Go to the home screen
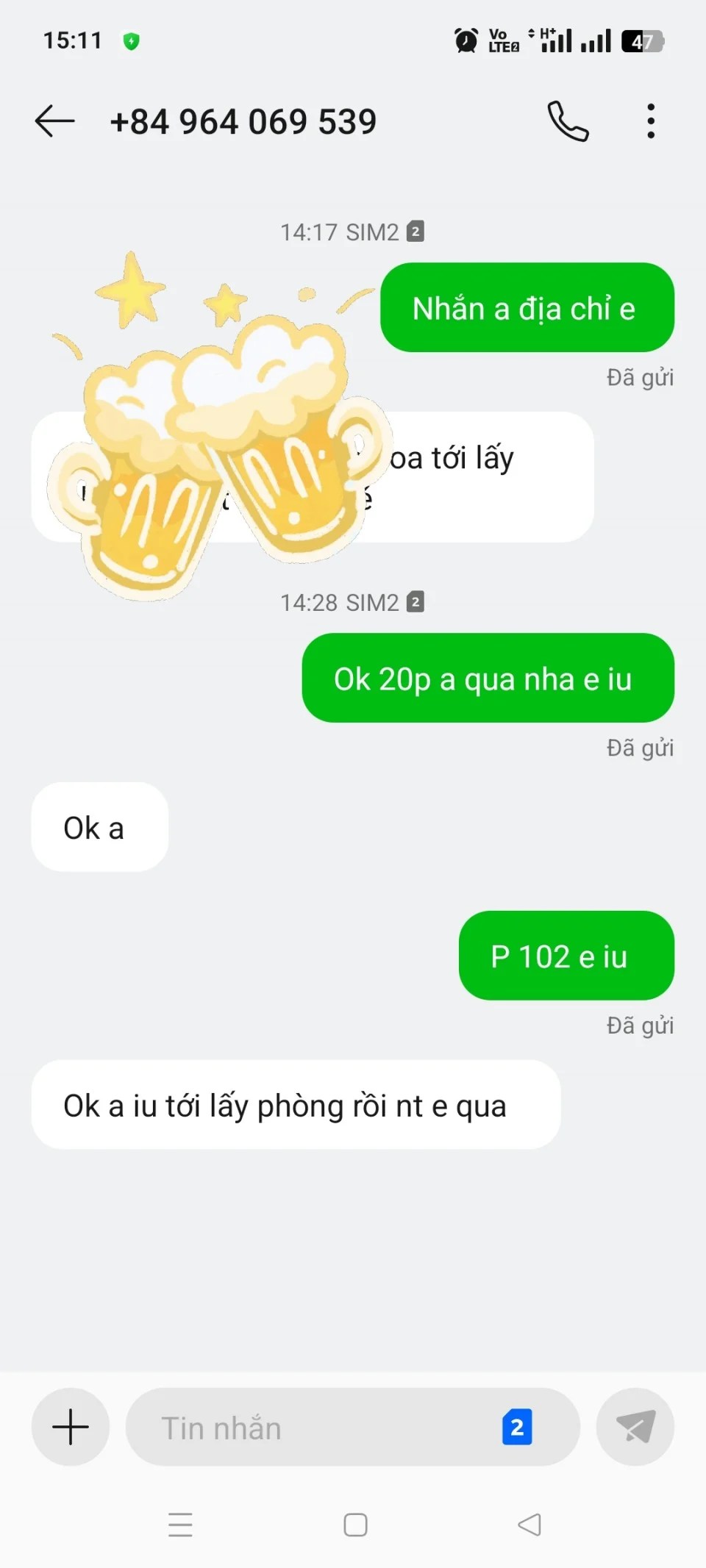The width and height of the screenshot is (706, 1568). tap(355, 1525)
